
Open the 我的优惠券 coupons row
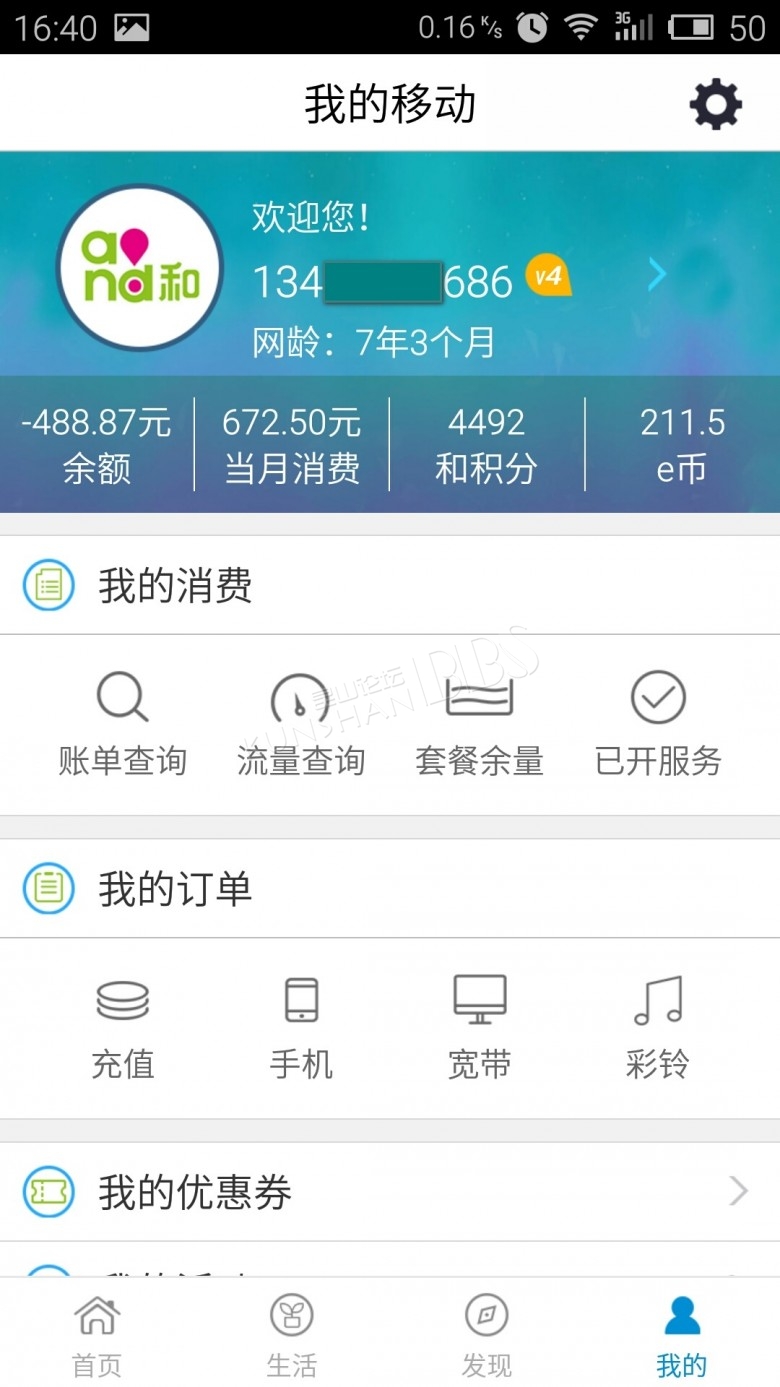pyautogui.click(x=390, y=1192)
